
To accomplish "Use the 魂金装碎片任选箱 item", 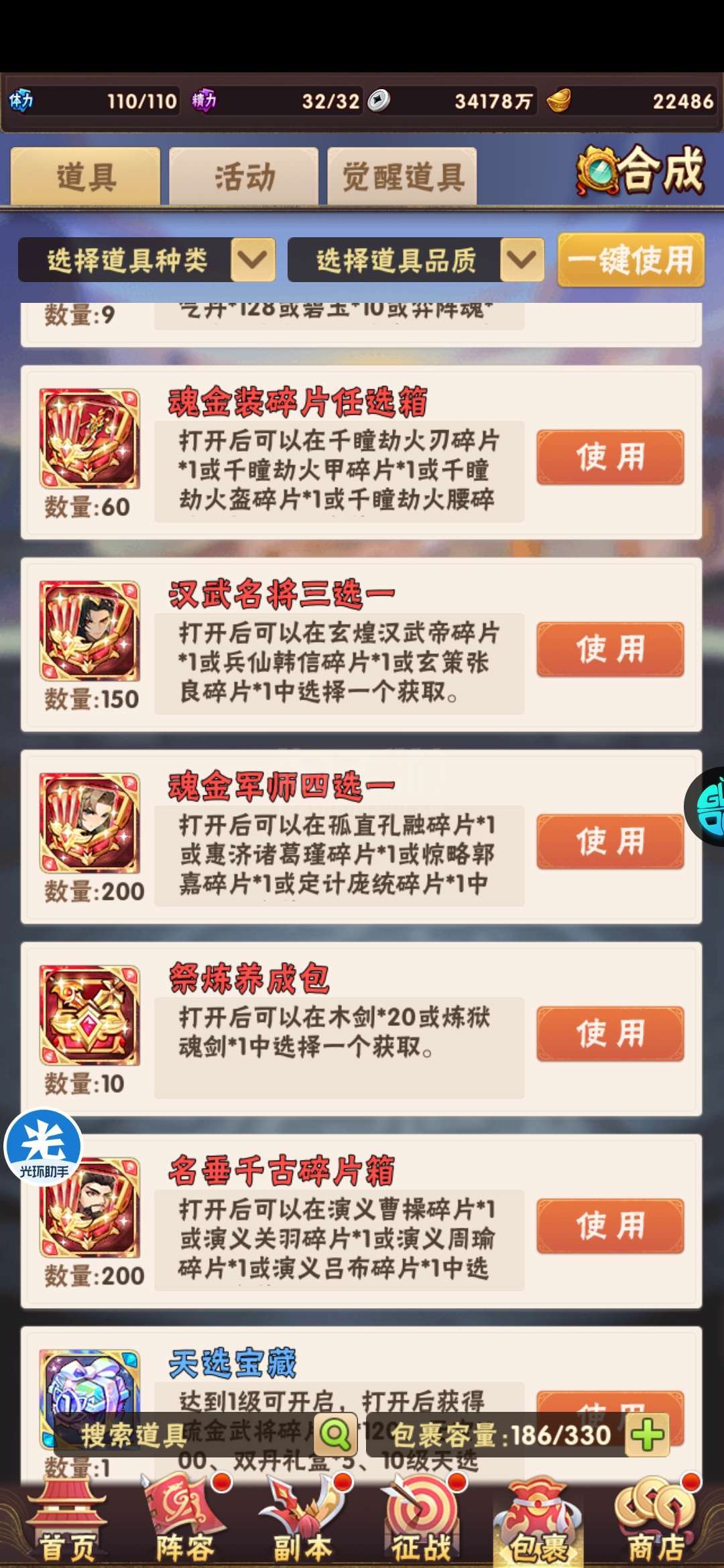I will click(610, 457).
